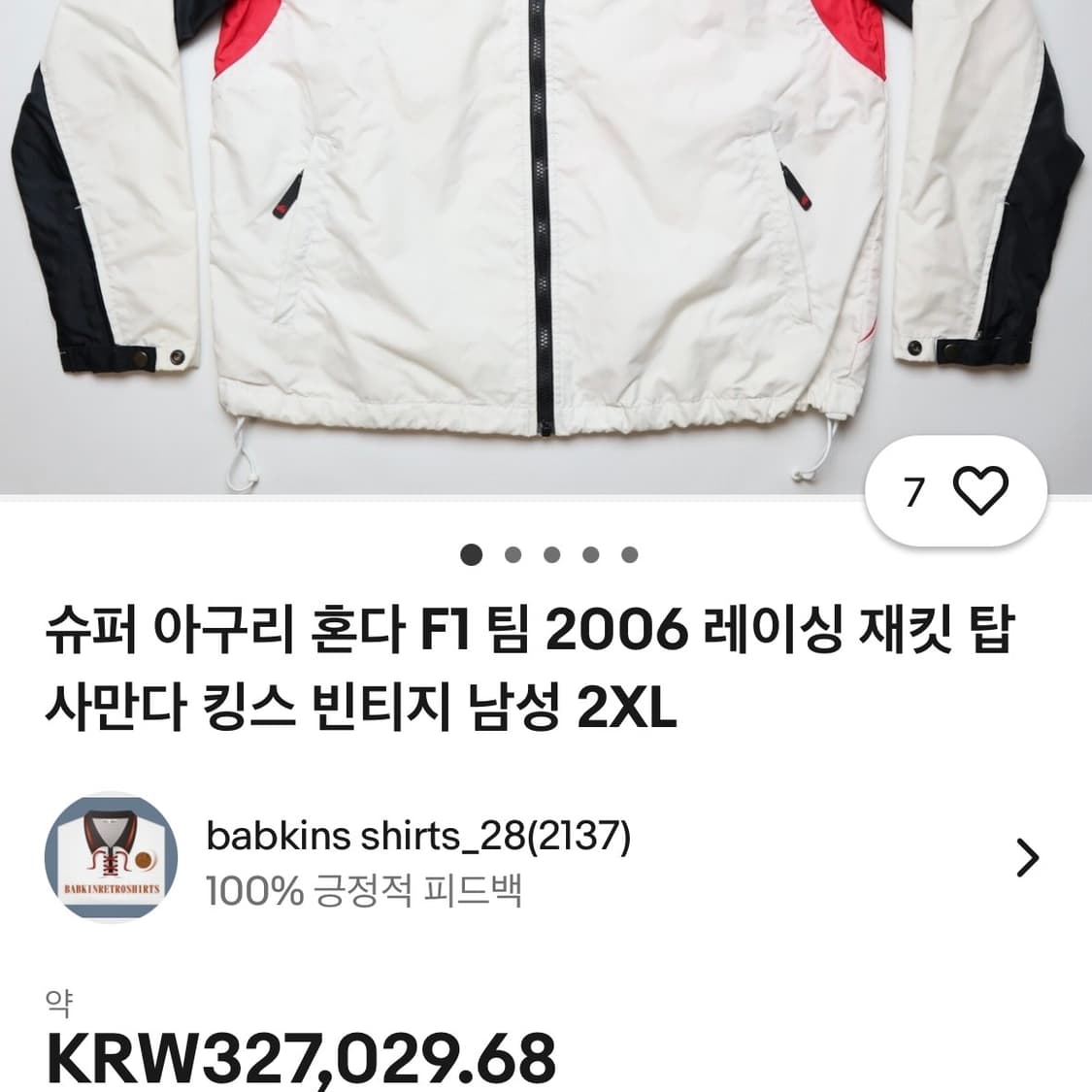Add this jacket to the watchlist with the heart
This screenshot has height=1092, width=1092.
pos(980,491)
